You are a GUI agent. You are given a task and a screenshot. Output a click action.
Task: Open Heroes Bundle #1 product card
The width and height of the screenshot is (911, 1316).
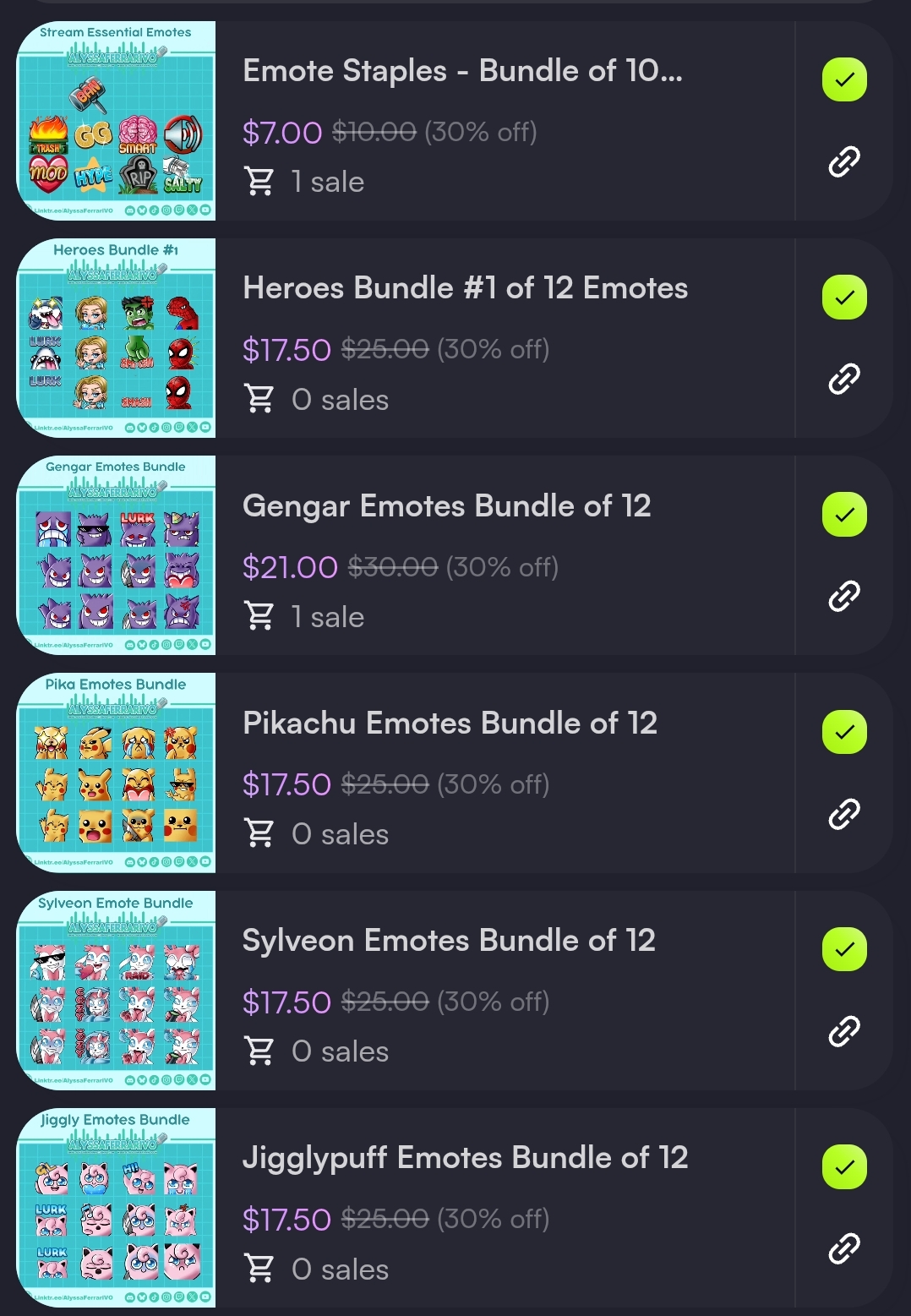pos(465,288)
